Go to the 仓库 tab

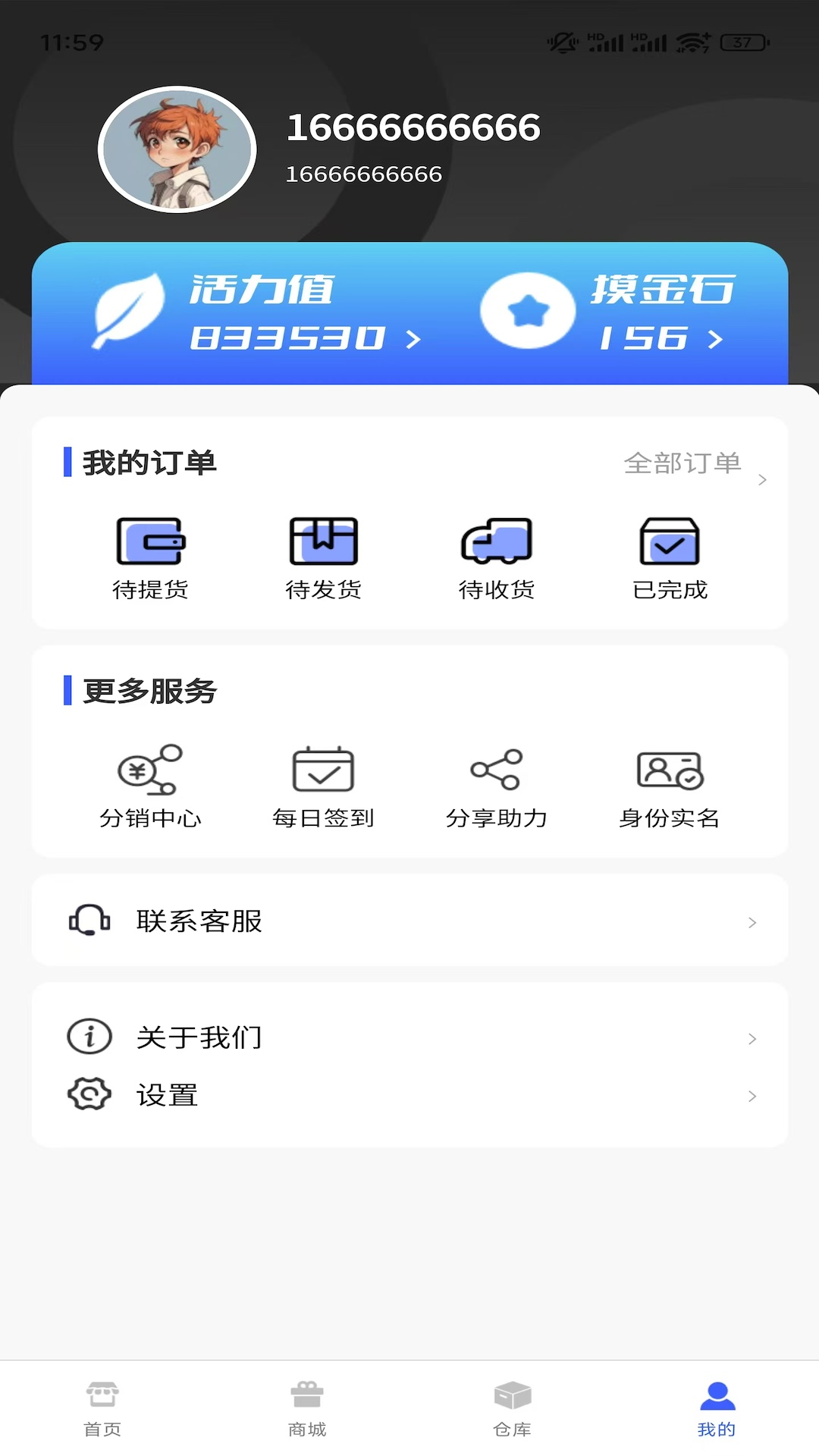[512, 1407]
